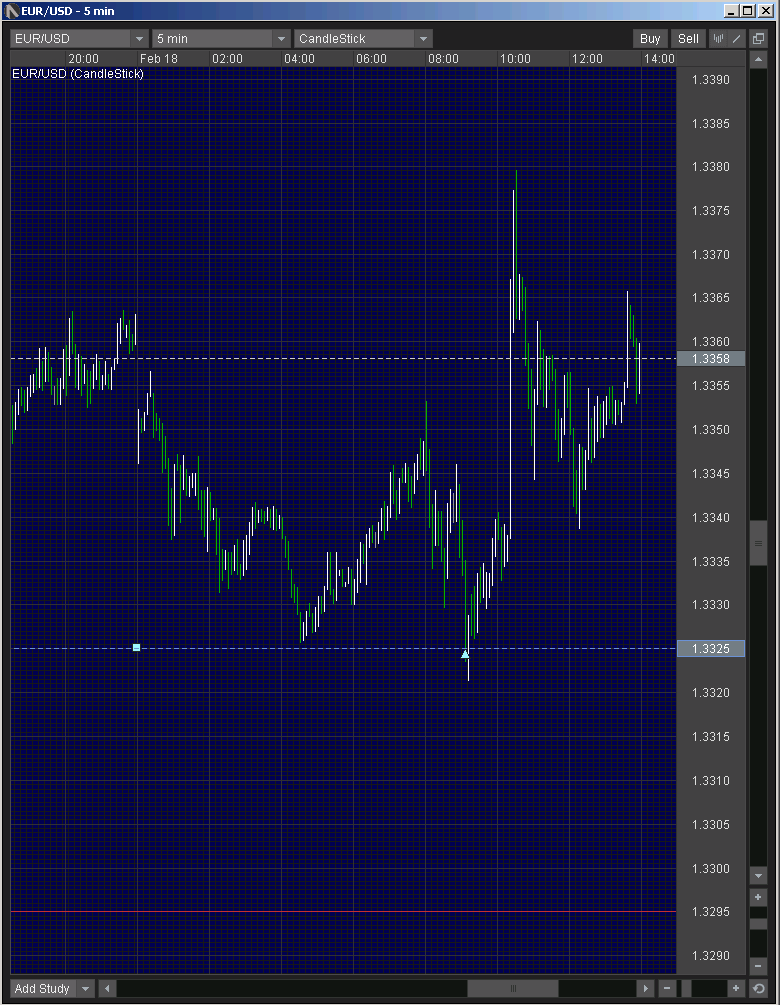
Task: Click the Sell button
Action: [688, 39]
